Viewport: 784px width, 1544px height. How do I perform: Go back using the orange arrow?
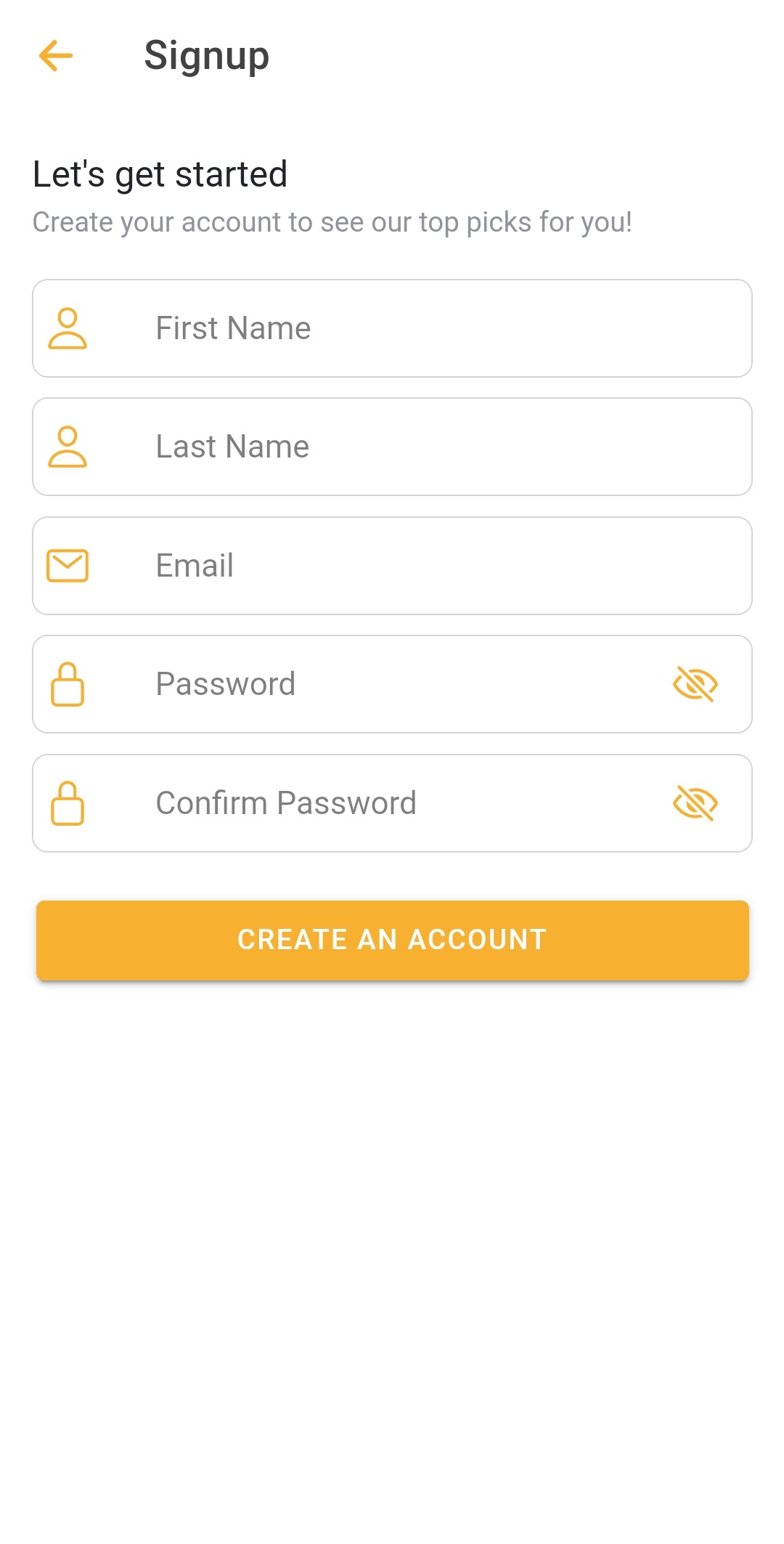[56, 56]
